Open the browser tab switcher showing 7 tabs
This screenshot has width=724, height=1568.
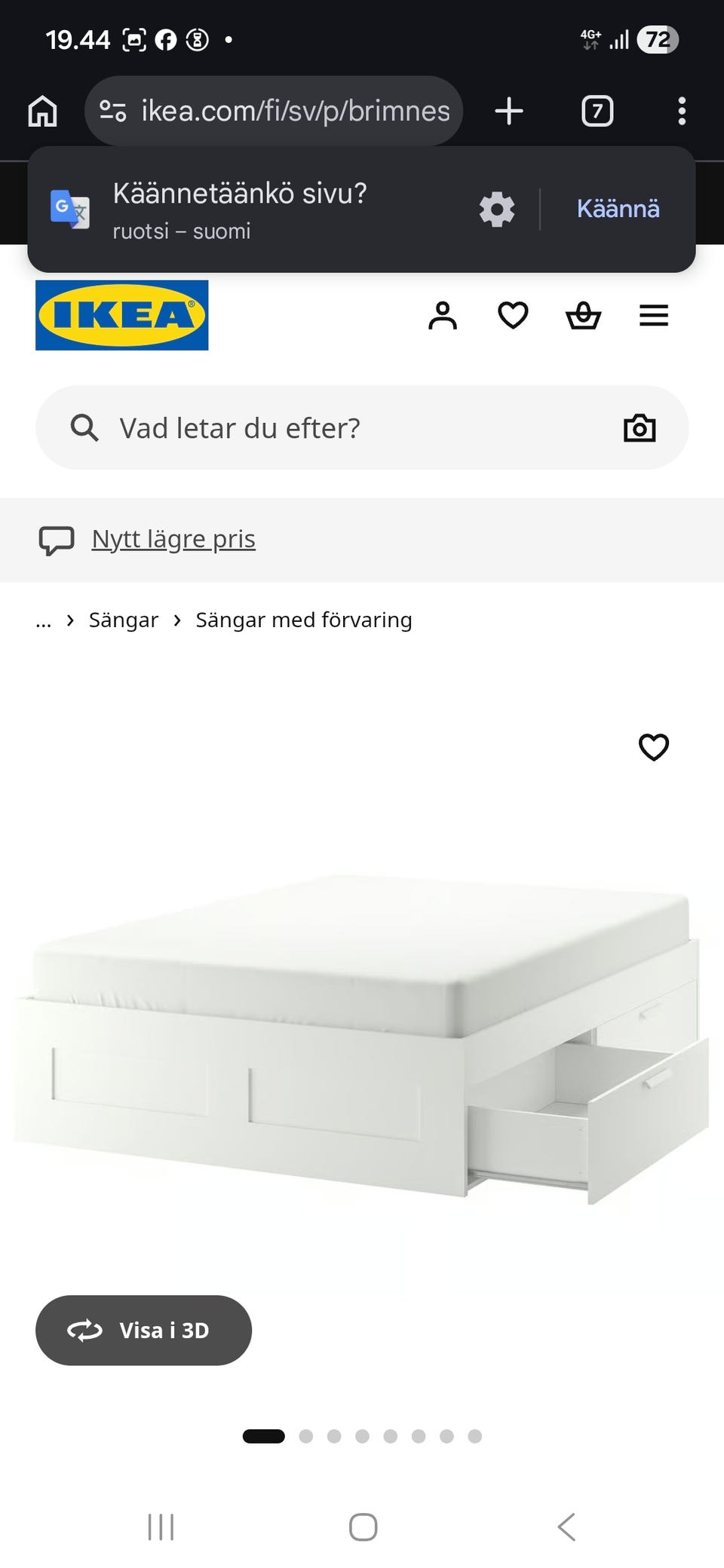(597, 110)
